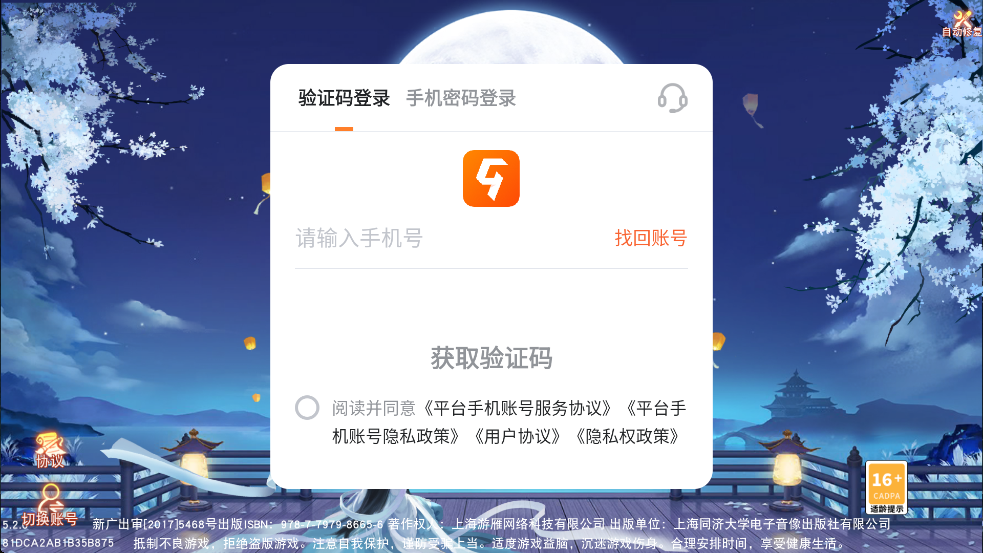This screenshot has width=983, height=553.
Task: Open 《平台手机账号服务协议》 link
Action: point(518,408)
